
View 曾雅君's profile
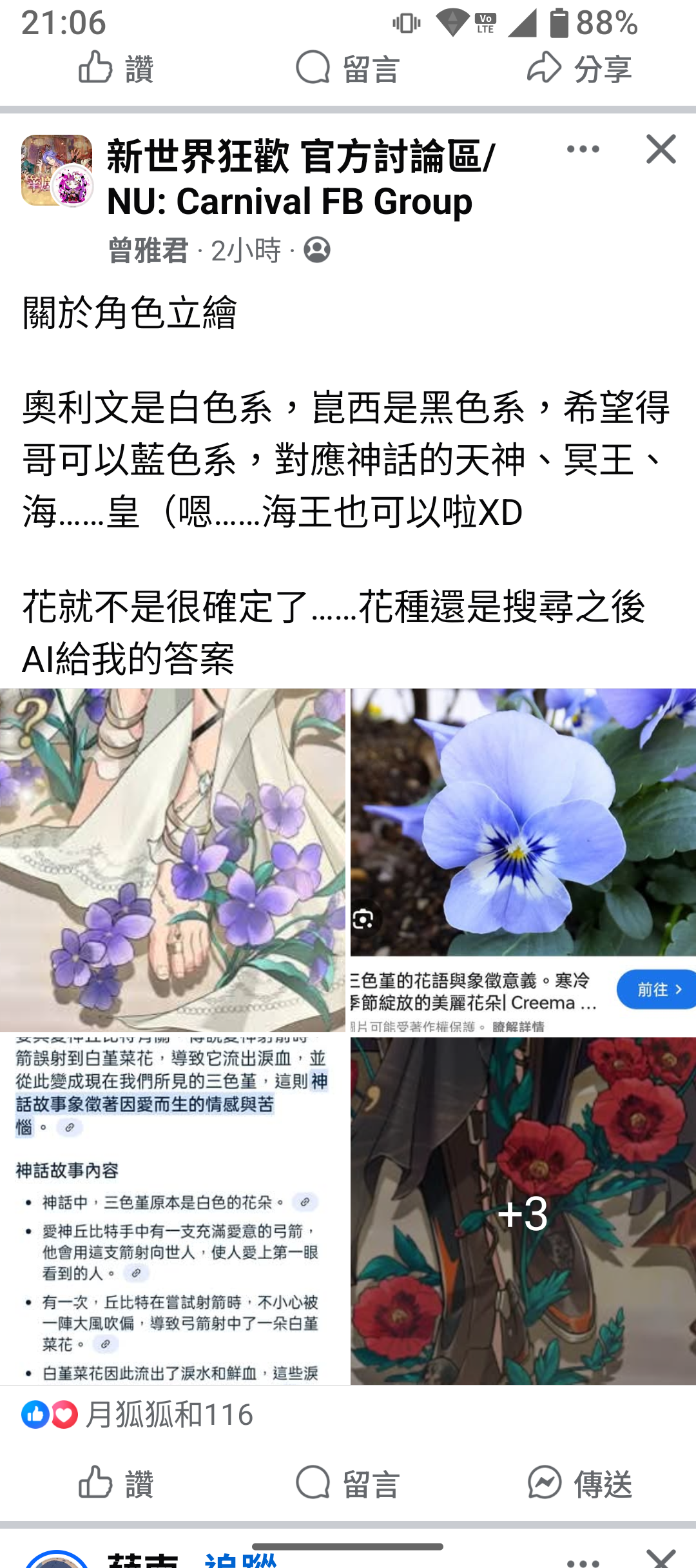point(148,250)
